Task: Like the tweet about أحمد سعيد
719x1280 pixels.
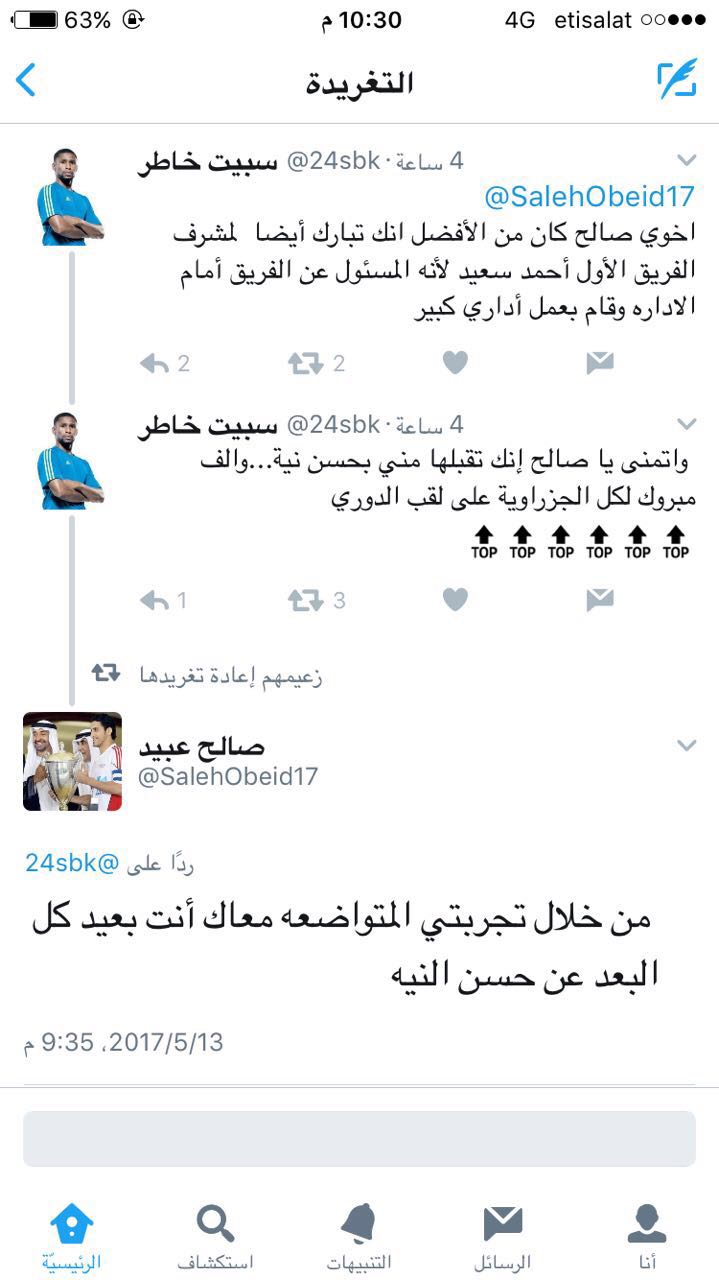Action: click(455, 363)
